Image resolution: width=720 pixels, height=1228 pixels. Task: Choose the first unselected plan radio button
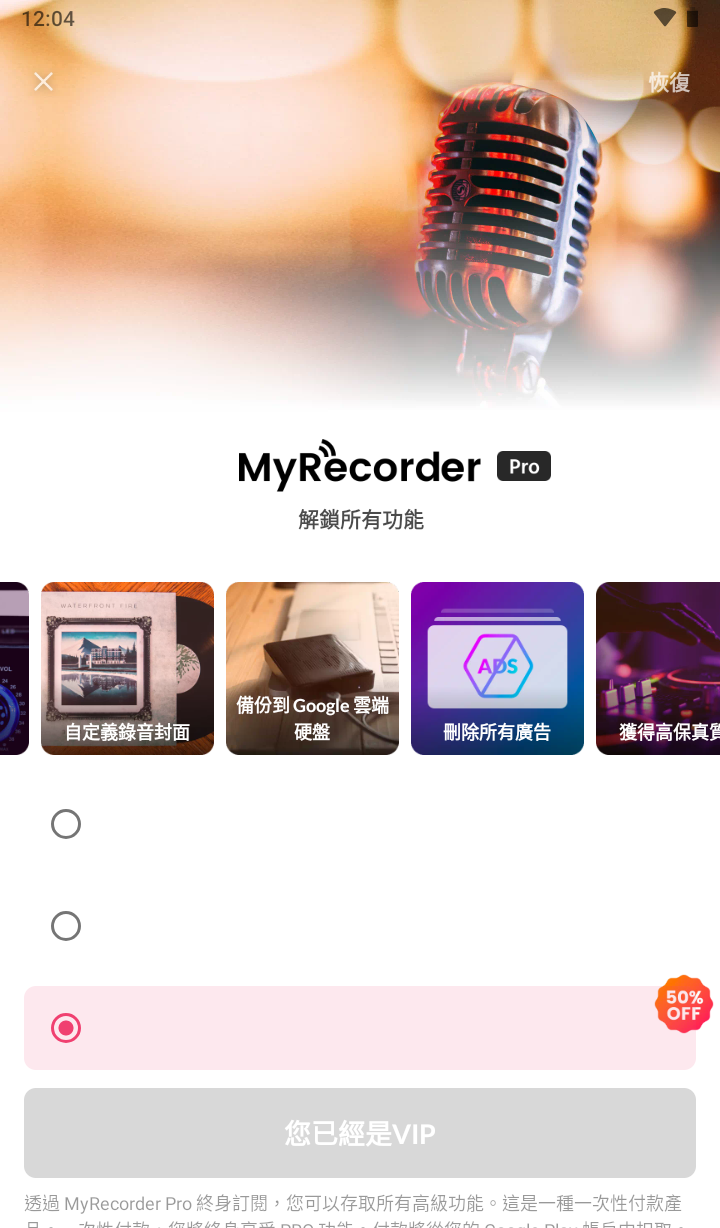[66, 824]
